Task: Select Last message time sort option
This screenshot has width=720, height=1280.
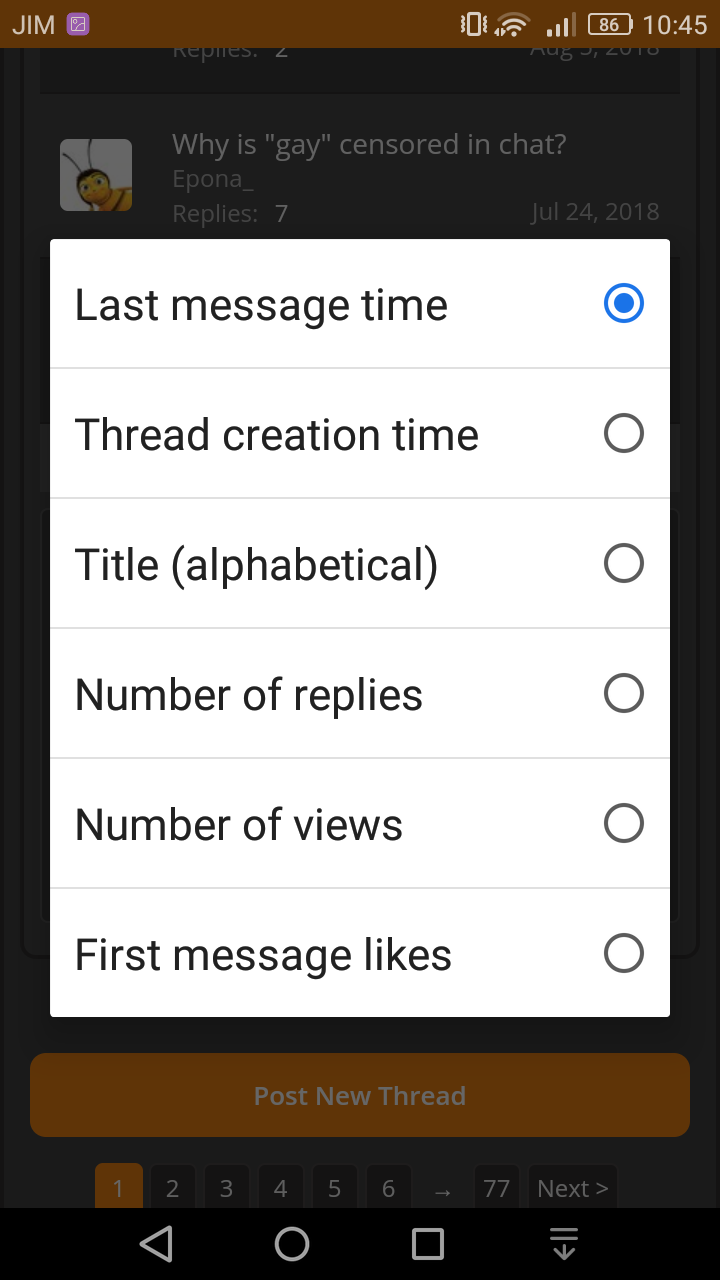Action: coord(360,304)
